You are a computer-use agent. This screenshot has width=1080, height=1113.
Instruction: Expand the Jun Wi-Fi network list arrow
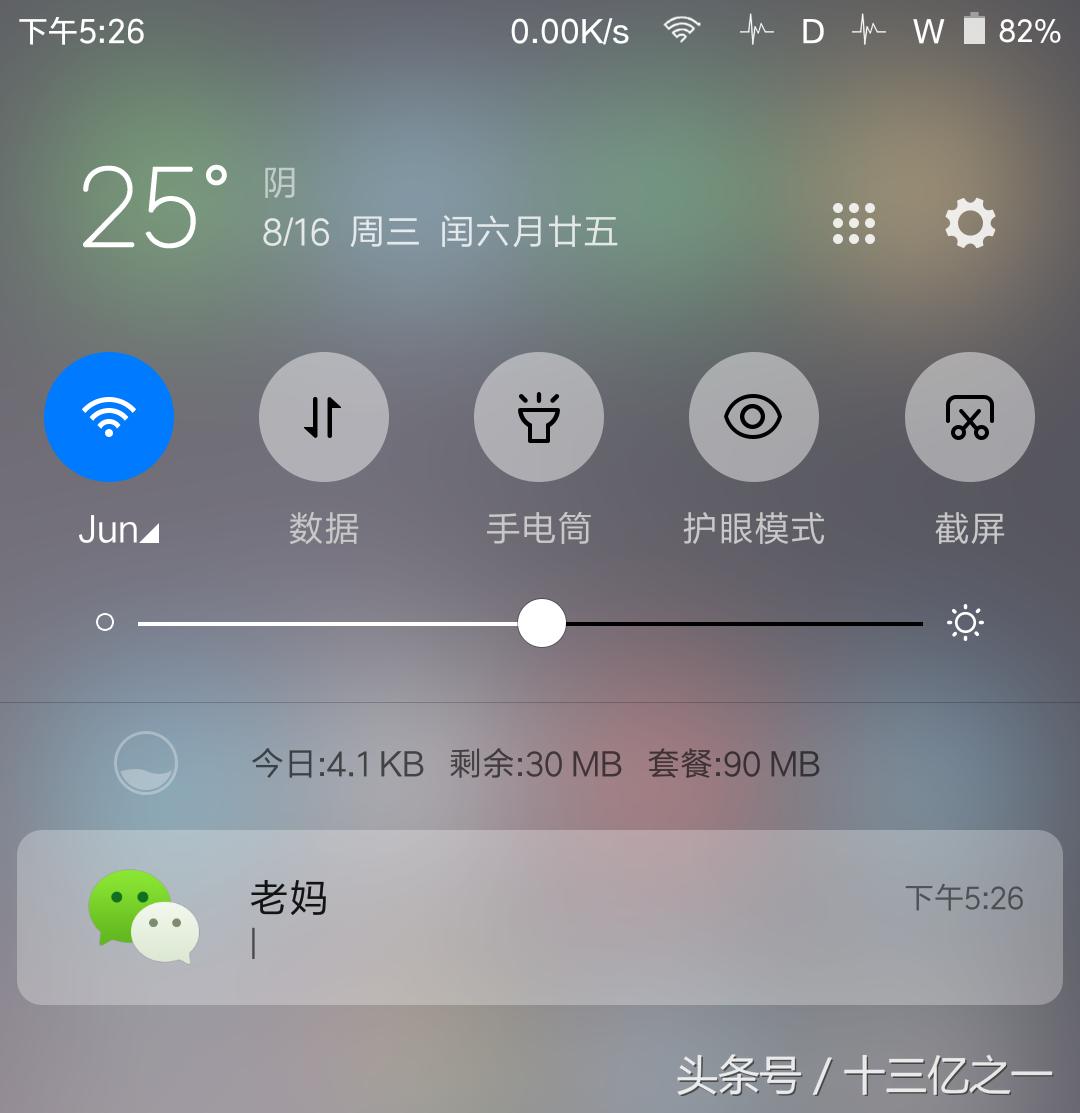pyautogui.click(x=148, y=535)
